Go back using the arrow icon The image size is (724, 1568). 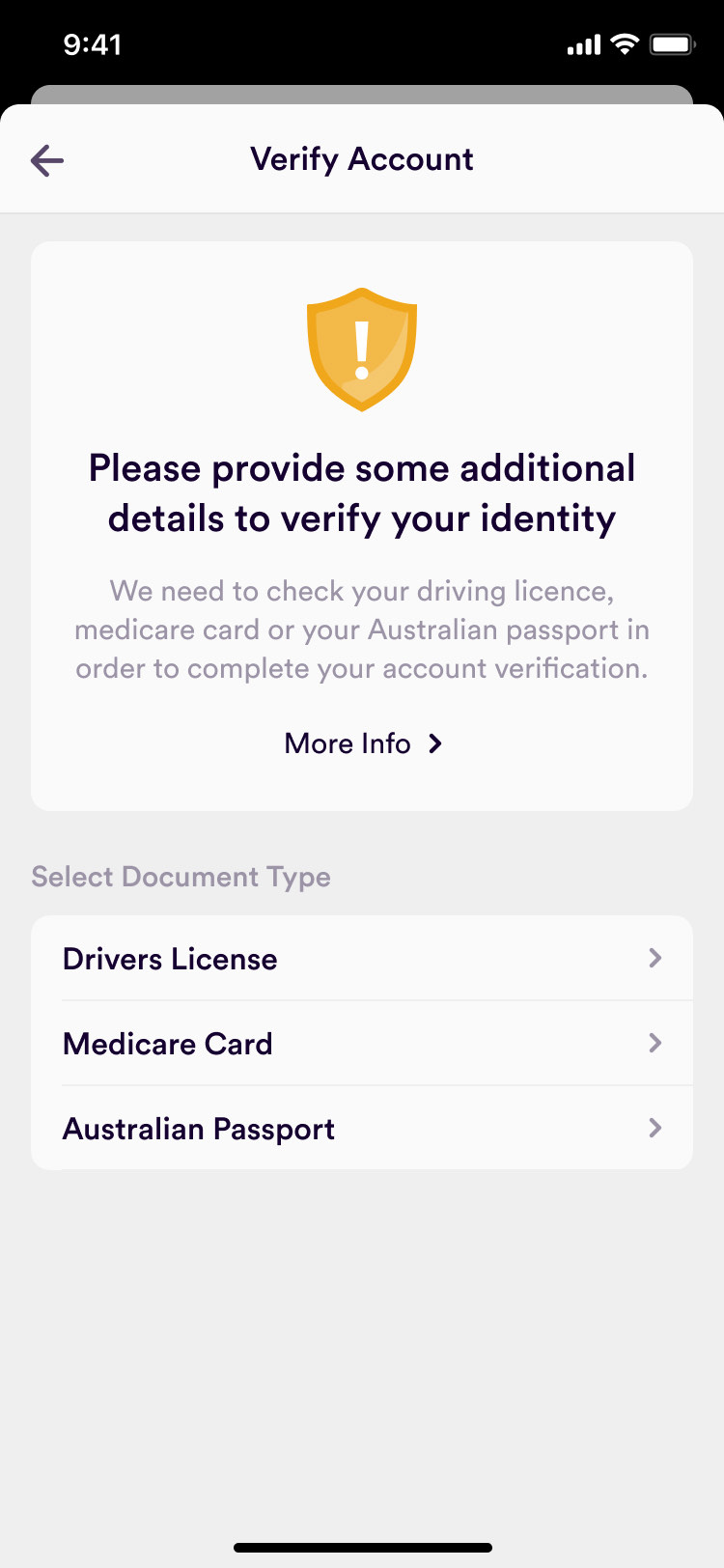click(x=46, y=160)
